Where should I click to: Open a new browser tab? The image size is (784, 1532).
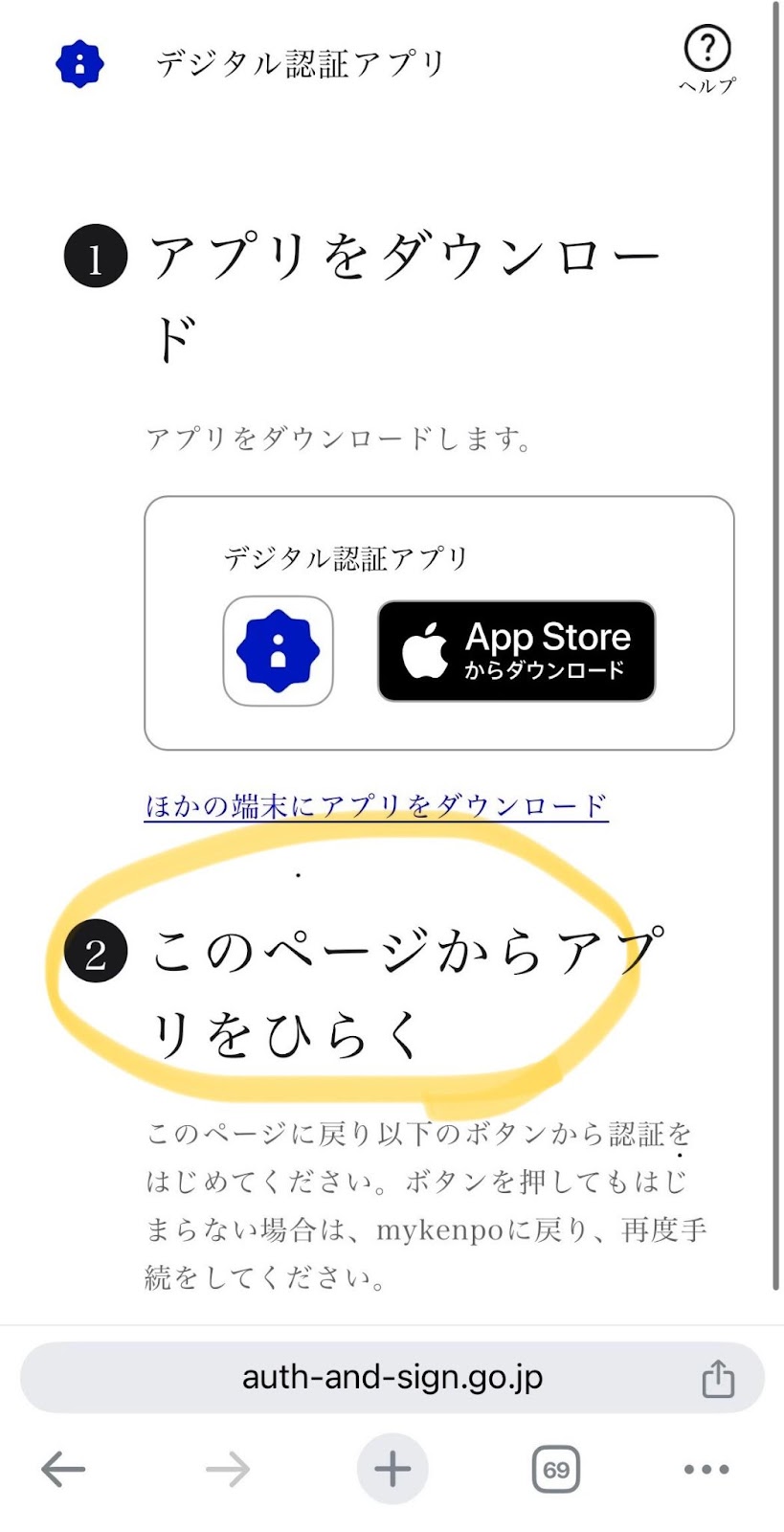point(392,1469)
